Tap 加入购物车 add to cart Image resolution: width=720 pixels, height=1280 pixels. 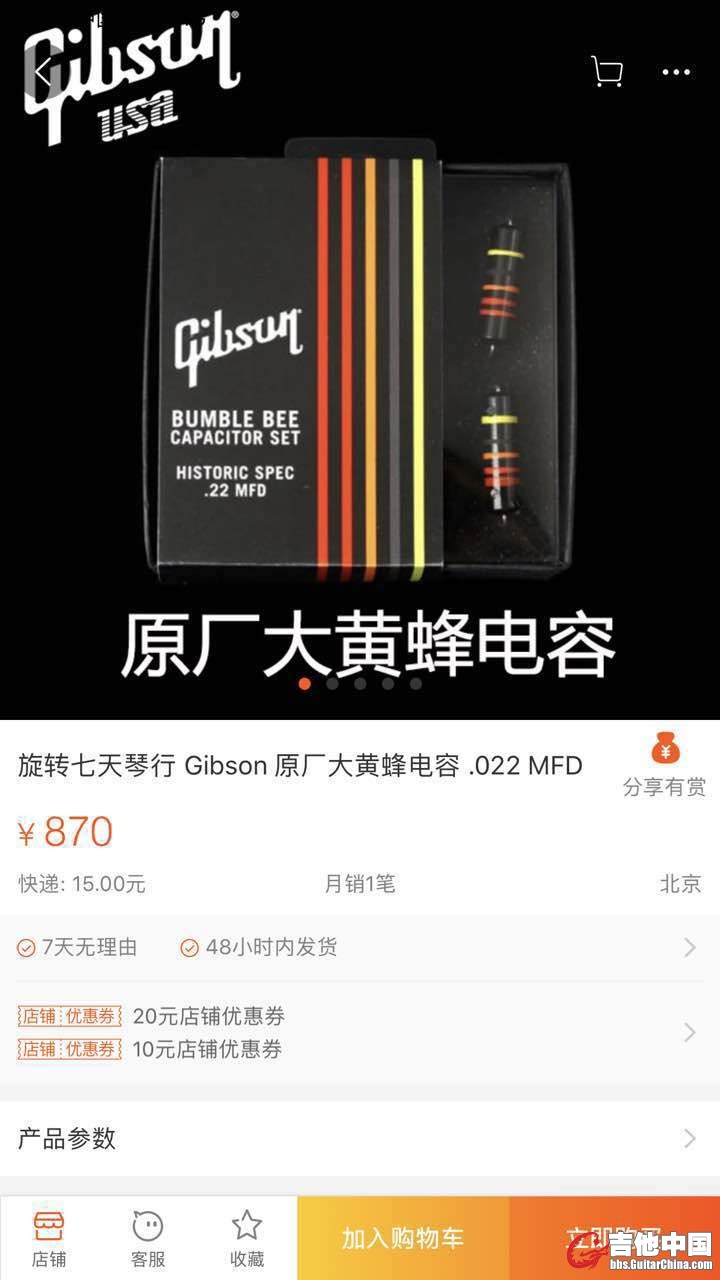click(403, 1238)
